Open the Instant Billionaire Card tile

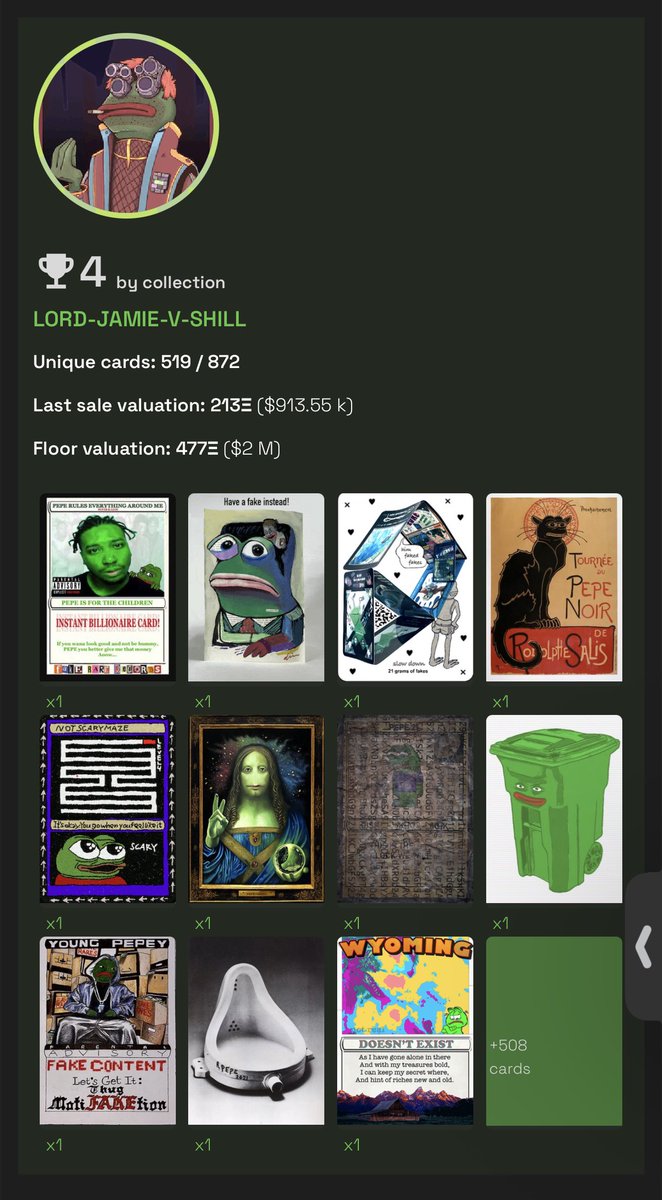[x=108, y=587]
